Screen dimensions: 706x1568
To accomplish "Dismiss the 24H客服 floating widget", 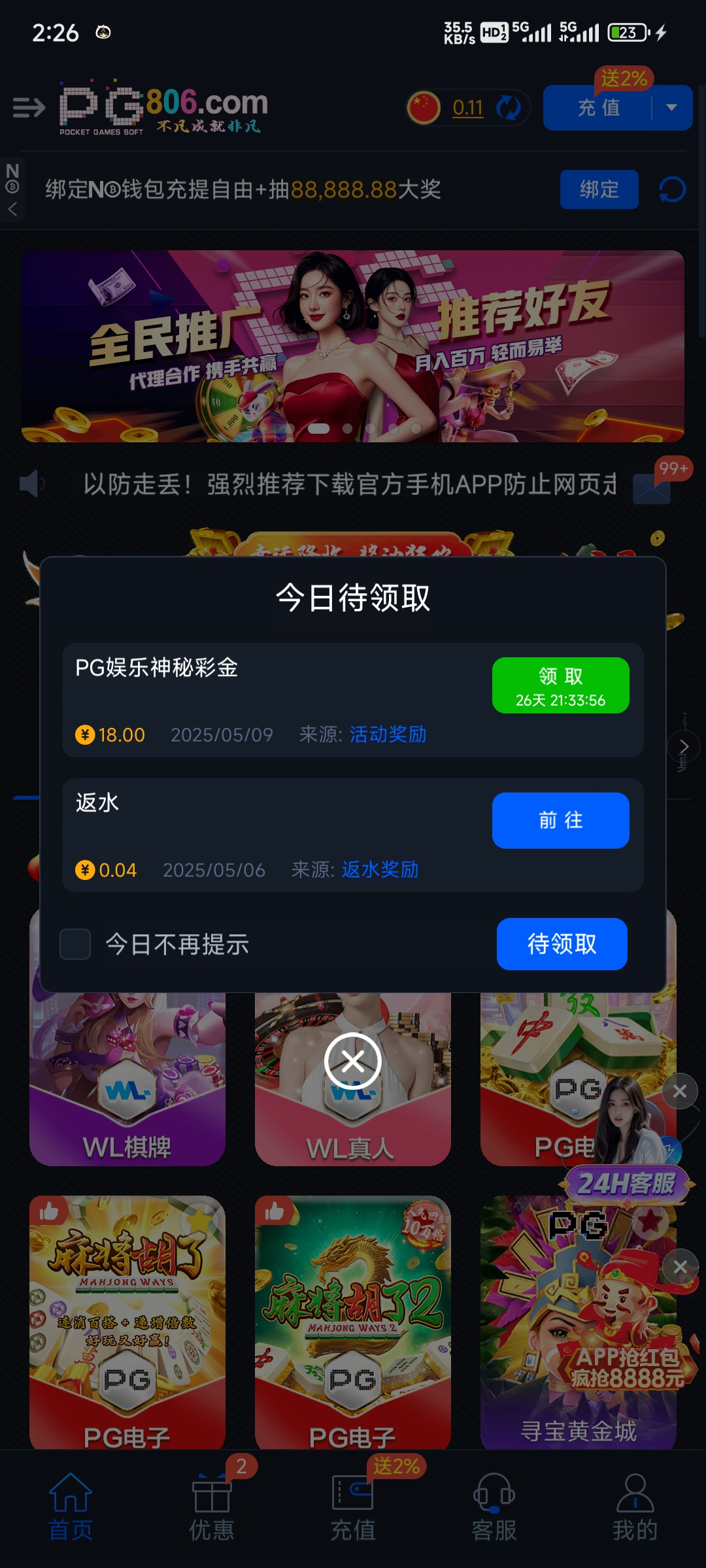I will [680, 1091].
